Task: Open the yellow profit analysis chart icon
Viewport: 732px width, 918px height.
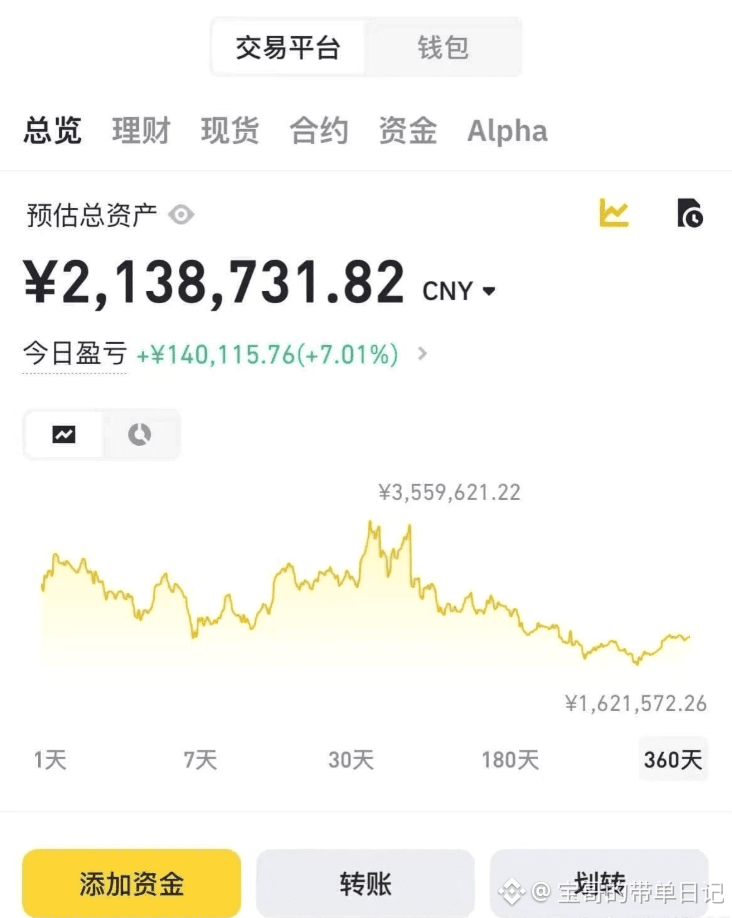Action: point(613,212)
